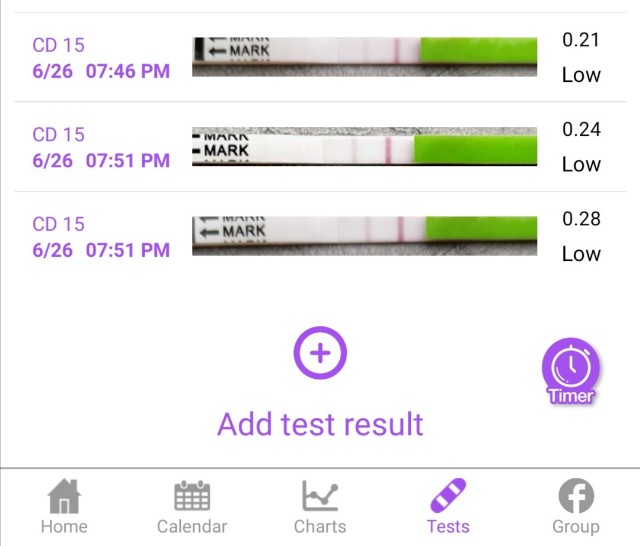This screenshot has width=640, height=546.
Task: Open the Charts tab
Action: point(320,507)
